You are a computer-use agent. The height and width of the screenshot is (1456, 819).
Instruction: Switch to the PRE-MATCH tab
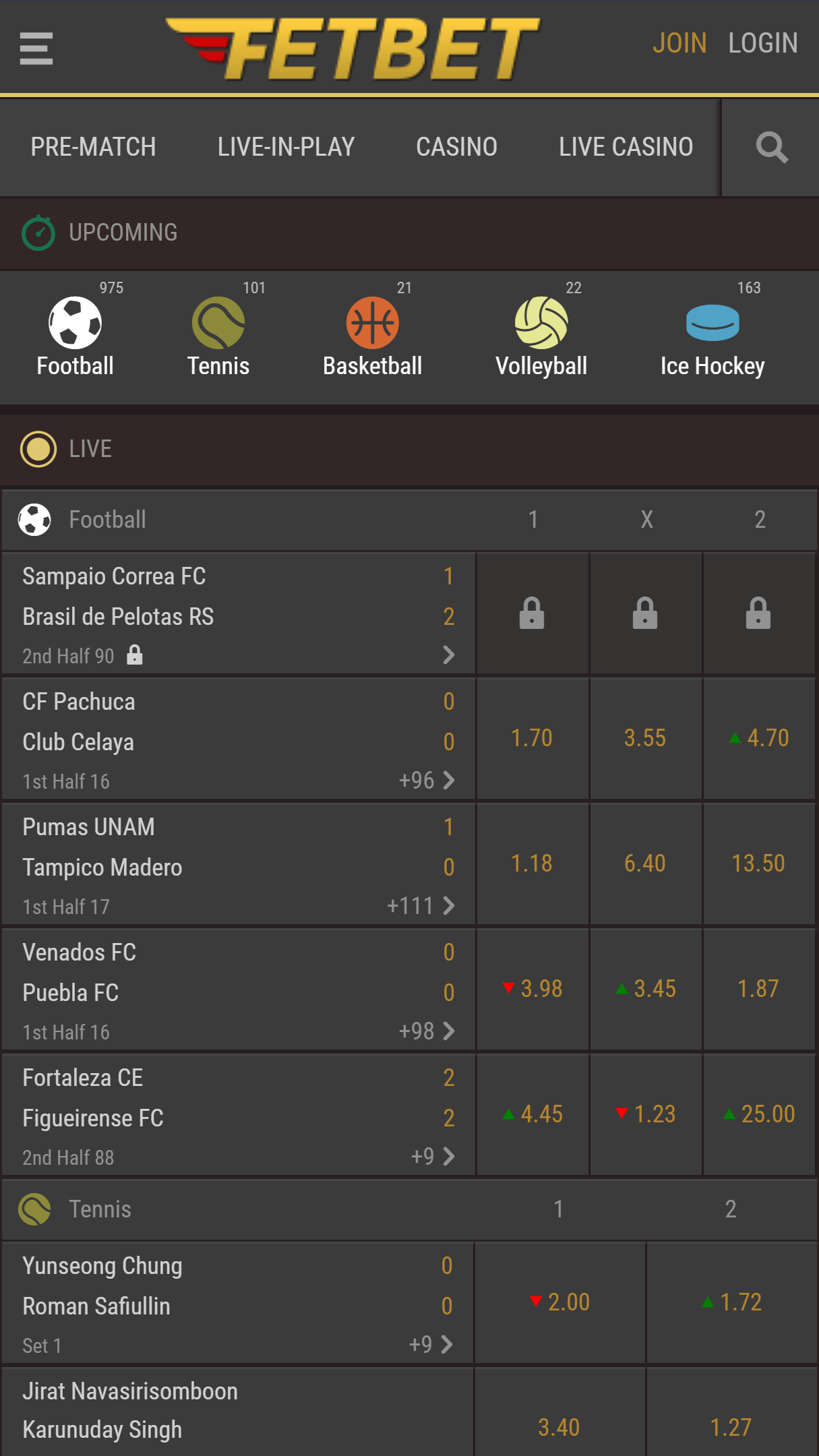pyautogui.click(x=93, y=147)
